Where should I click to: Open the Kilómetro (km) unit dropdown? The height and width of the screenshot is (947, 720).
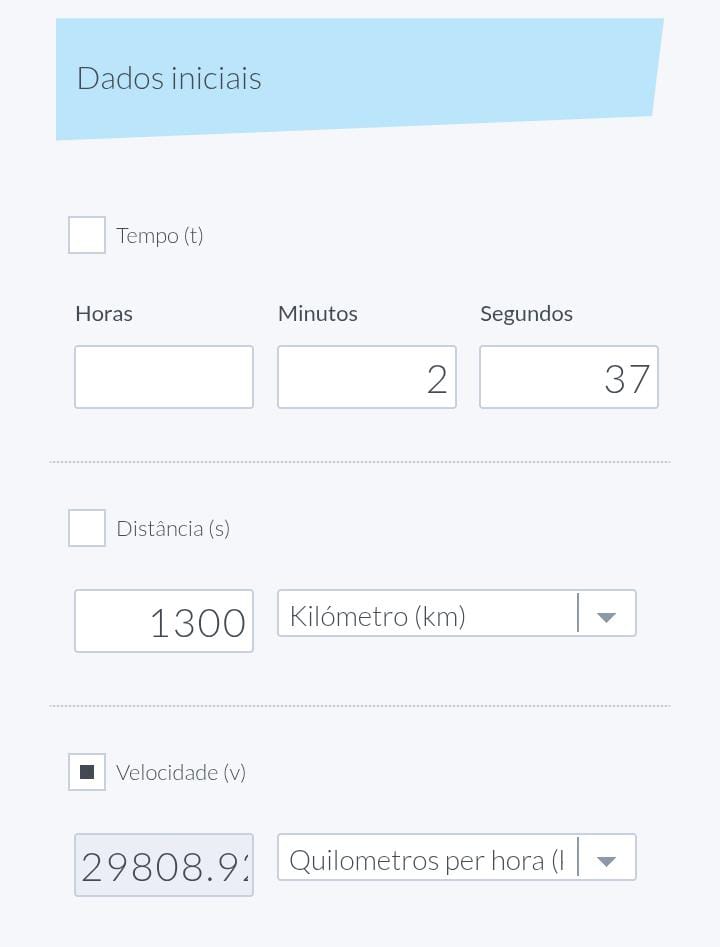(456, 614)
